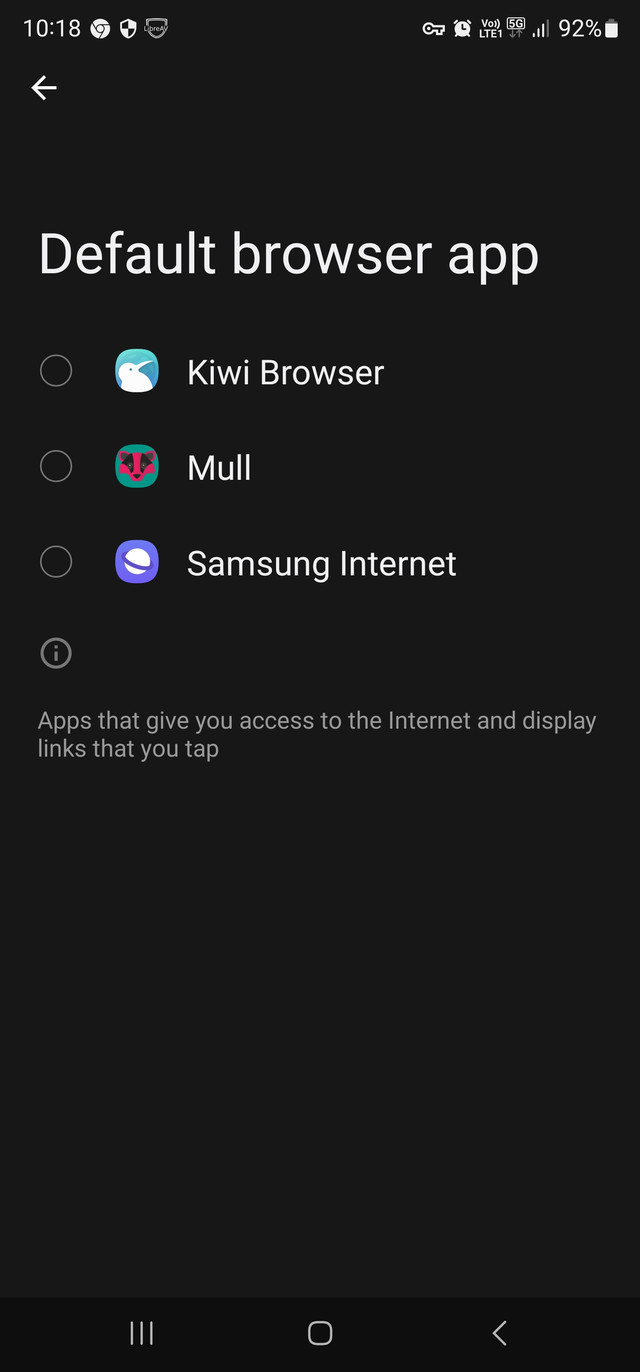Viewport: 640px width, 1372px height.
Task: Go to the home screen
Action: coord(320,1332)
